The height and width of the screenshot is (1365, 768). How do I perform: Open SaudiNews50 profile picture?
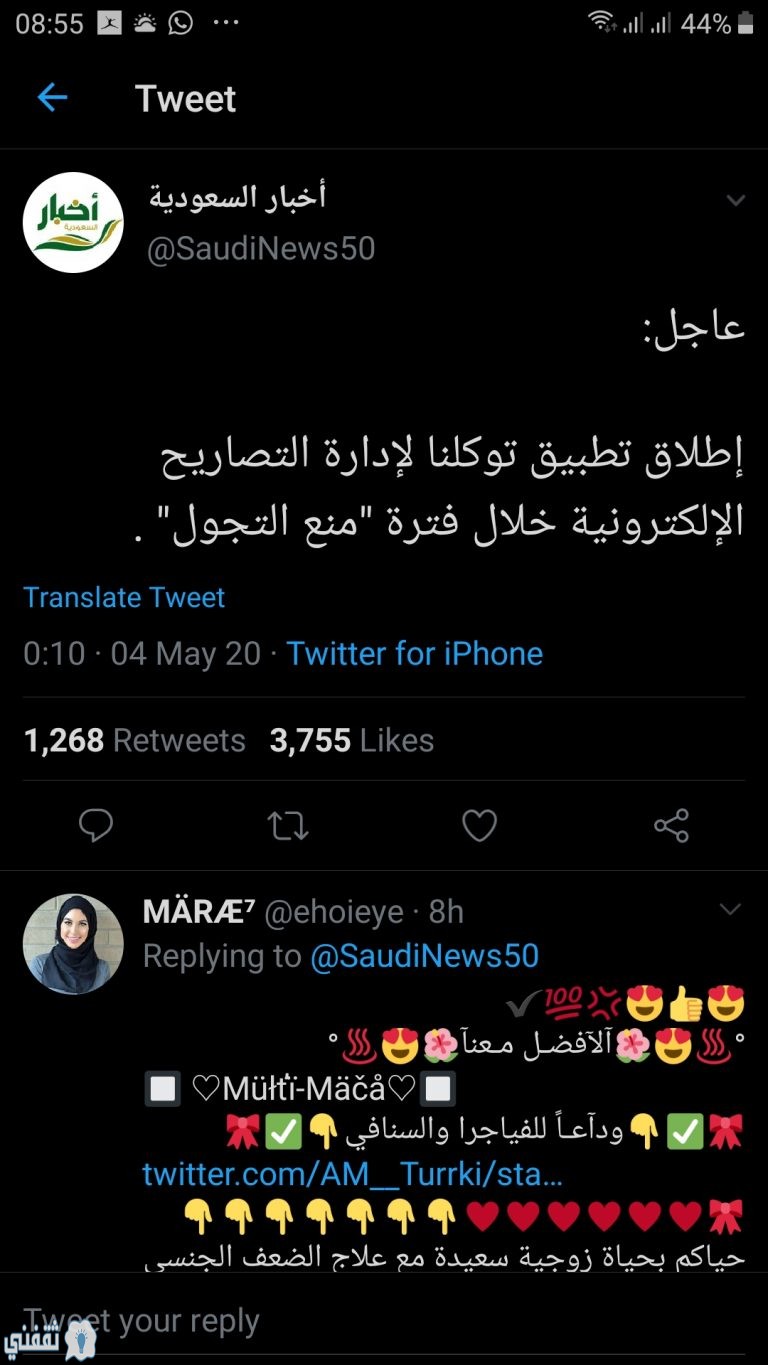point(73,223)
